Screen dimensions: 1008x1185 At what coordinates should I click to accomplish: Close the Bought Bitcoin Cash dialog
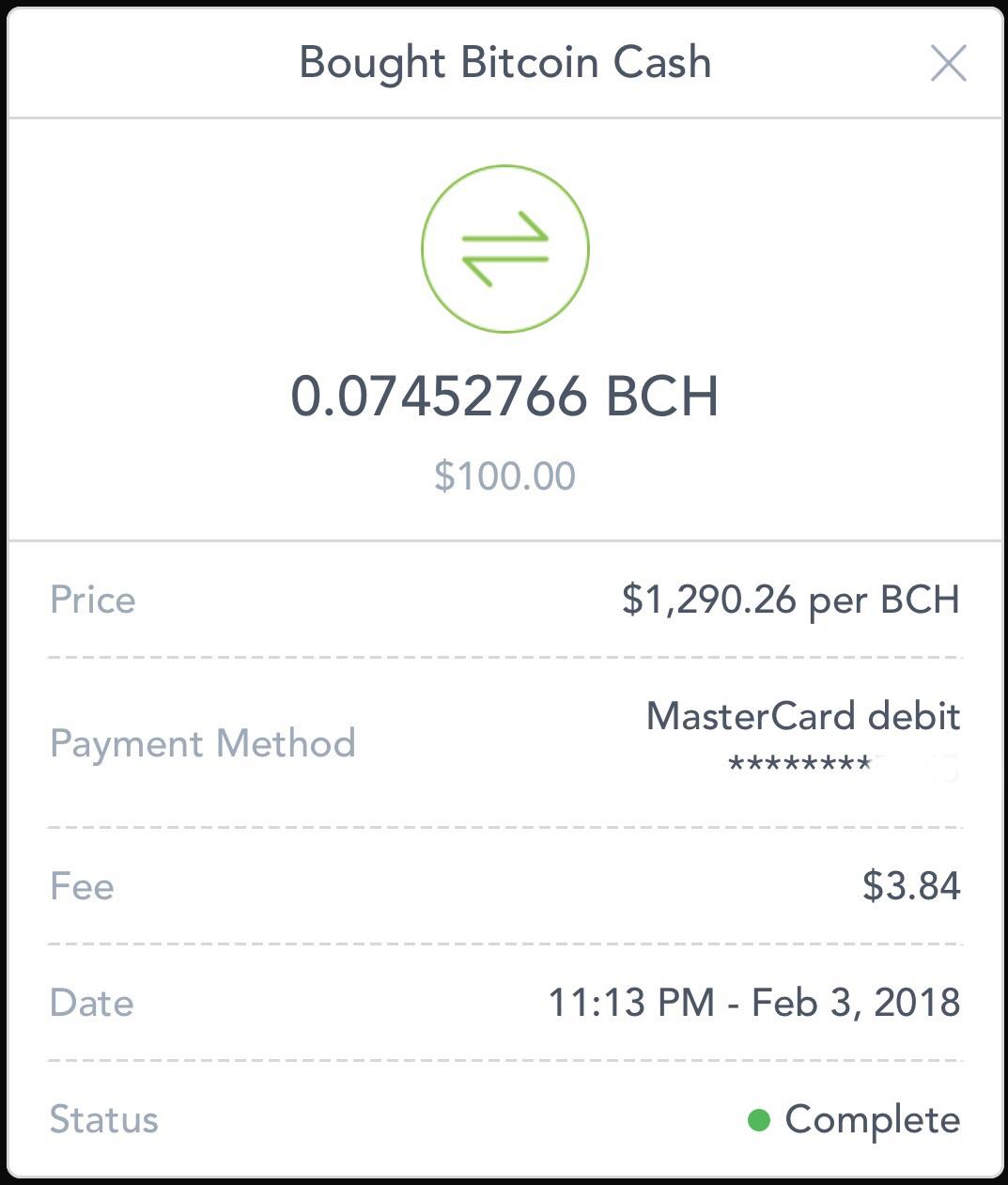click(x=948, y=64)
